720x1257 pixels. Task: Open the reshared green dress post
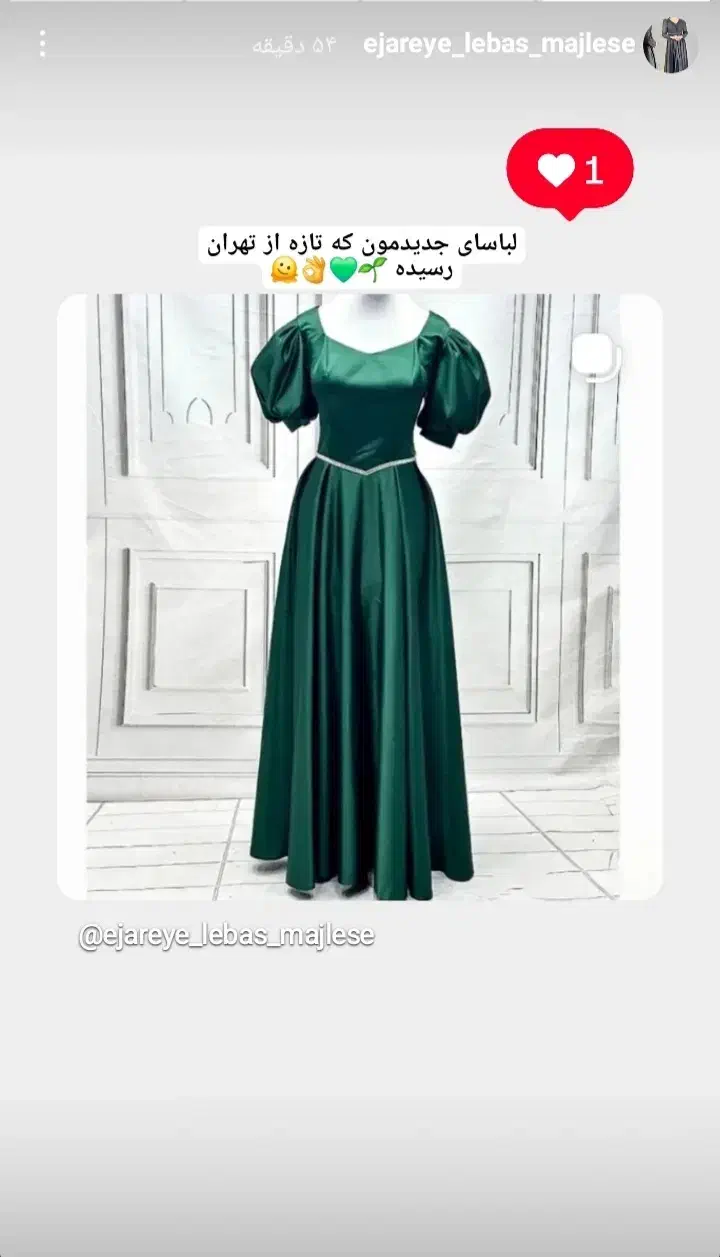(360, 597)
